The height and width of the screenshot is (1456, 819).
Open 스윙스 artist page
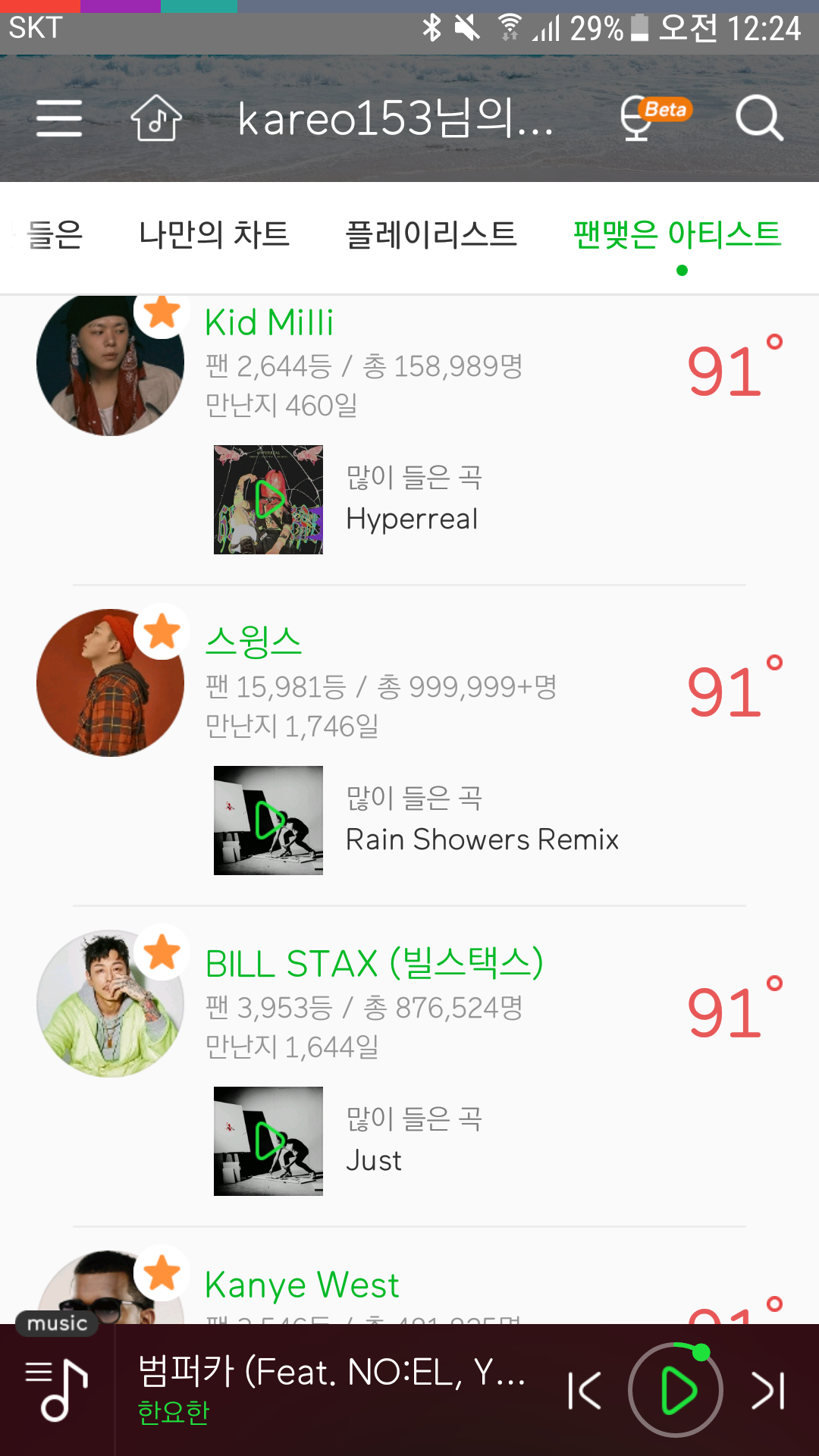pos(254,642)
